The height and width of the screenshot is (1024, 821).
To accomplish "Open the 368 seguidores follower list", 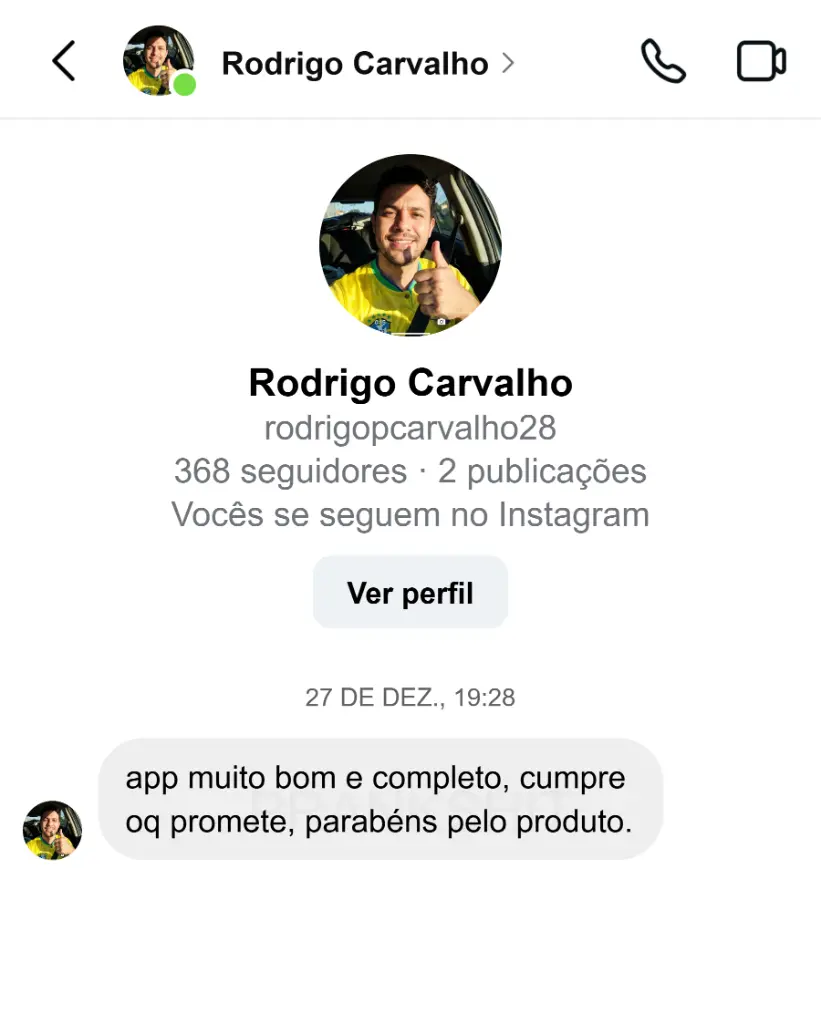I will (x=288, y=471).
